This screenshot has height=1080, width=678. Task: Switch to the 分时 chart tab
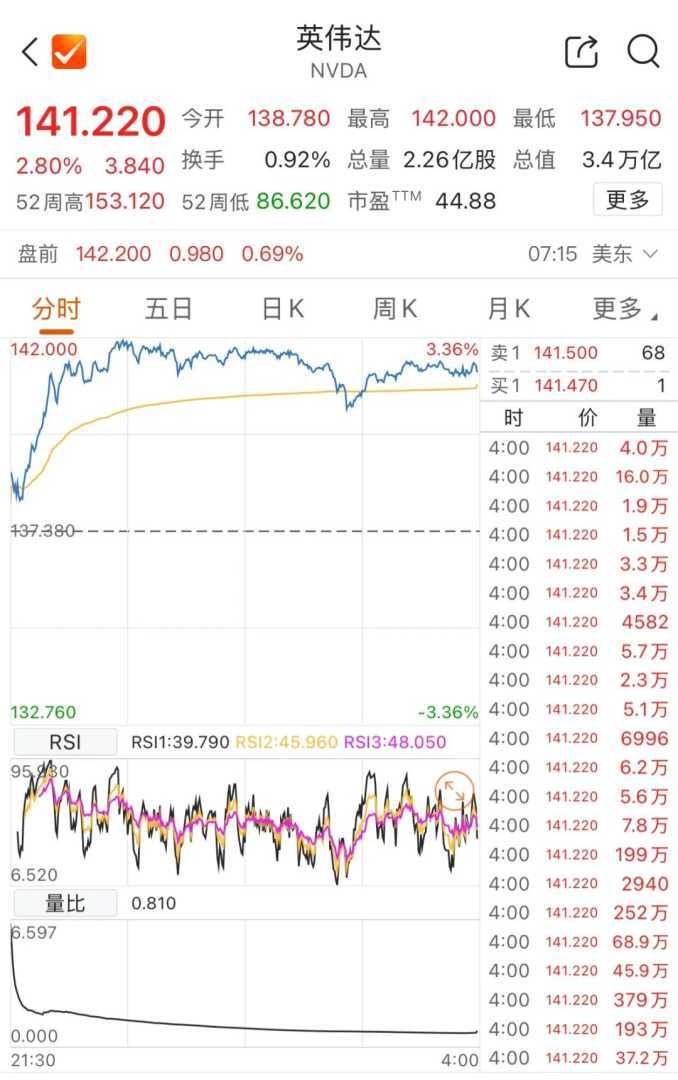coord(55,309)
